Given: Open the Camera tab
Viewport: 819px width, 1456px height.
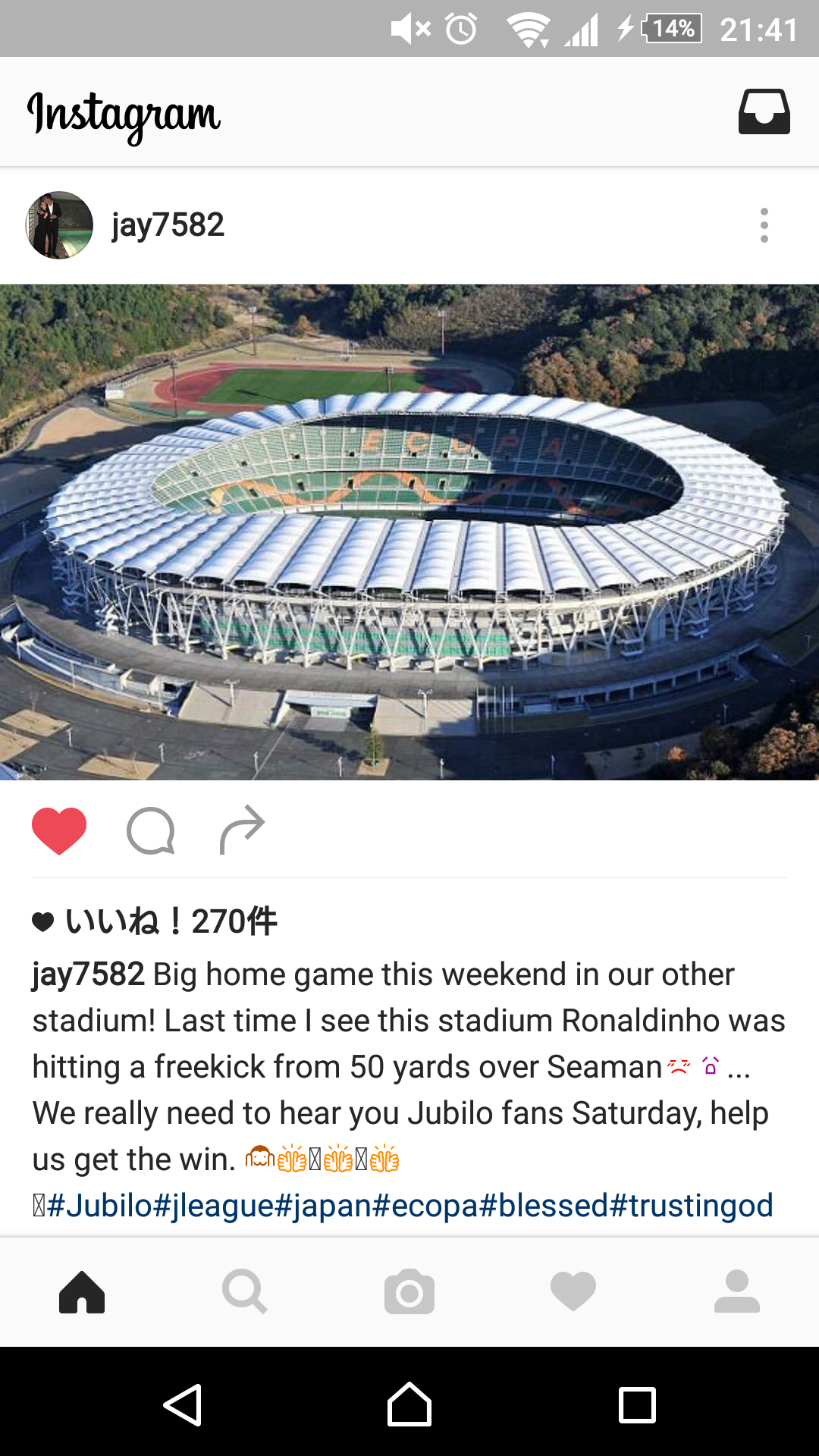Looking at the screenshot, I should click(x=409, y=1291).
